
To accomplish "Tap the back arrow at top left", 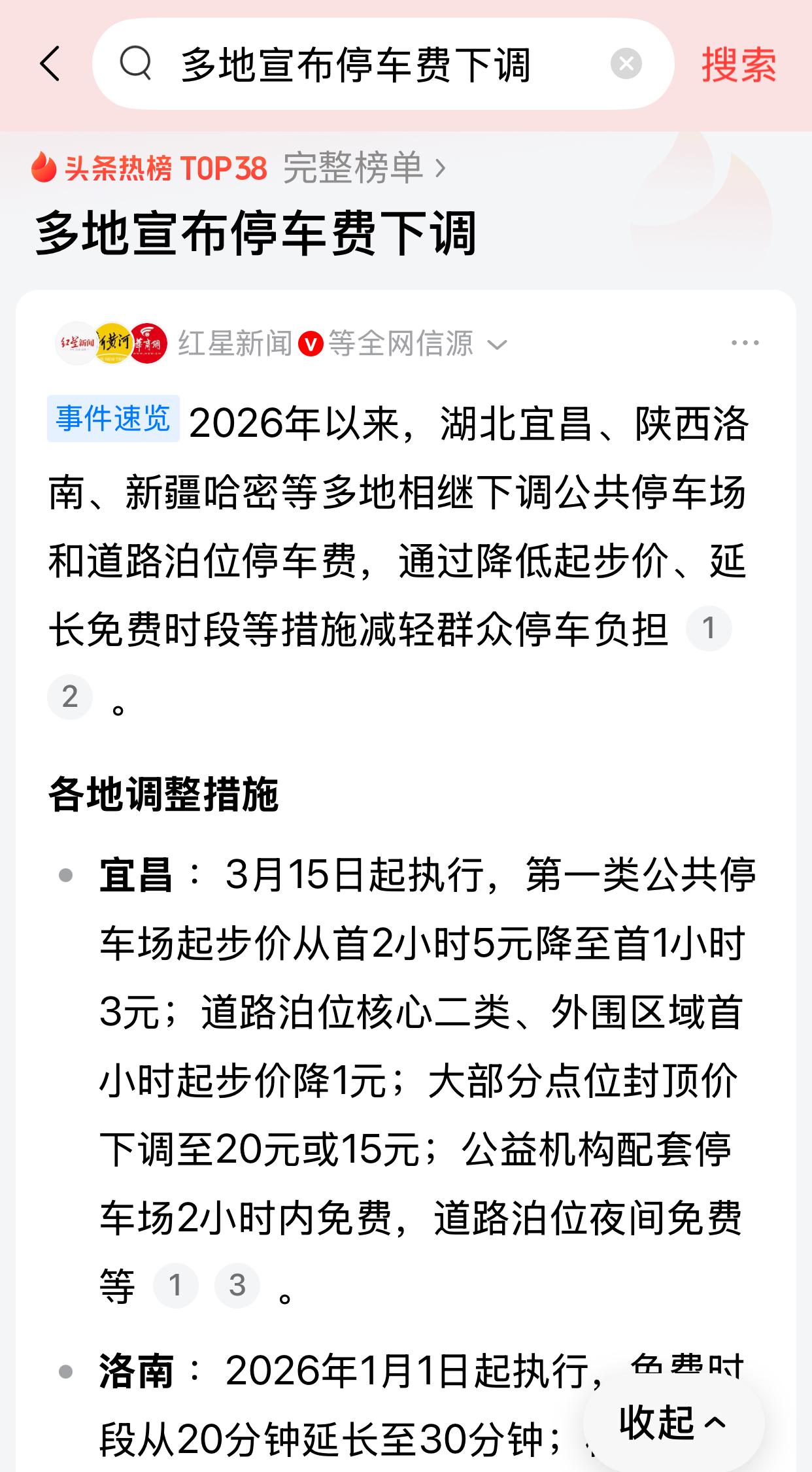I will tap(51, 64).
